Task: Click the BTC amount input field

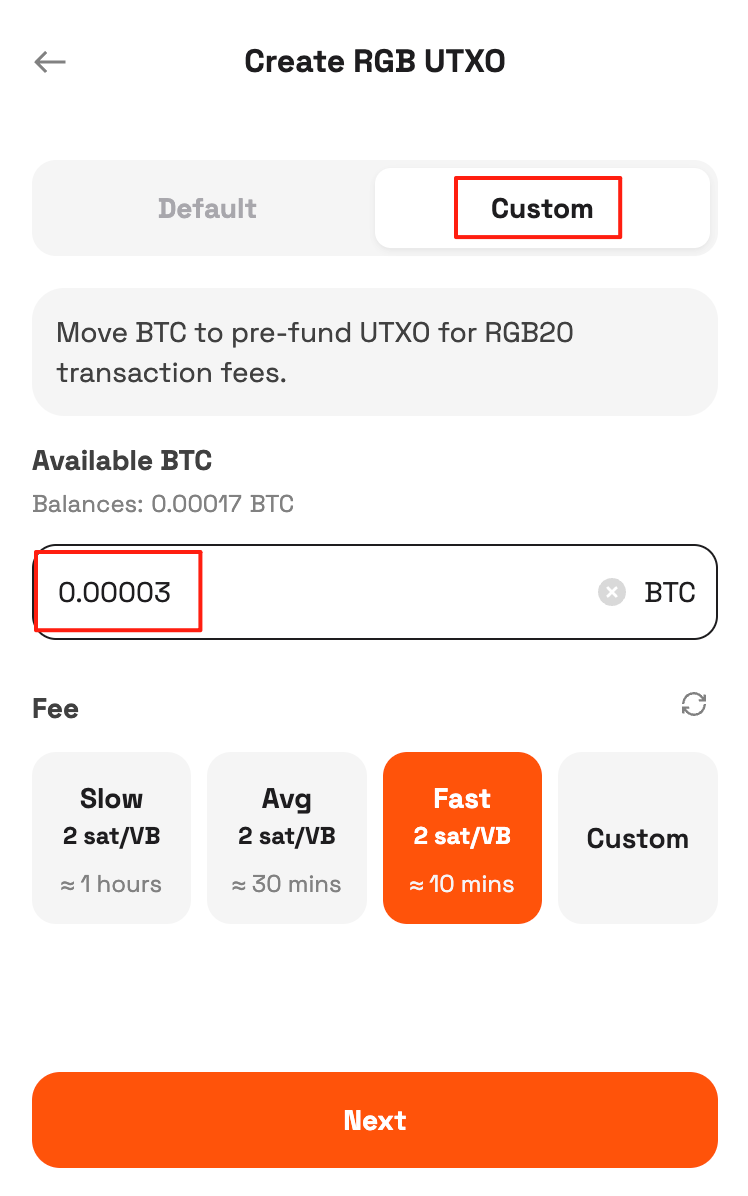Action: point(300,592)
